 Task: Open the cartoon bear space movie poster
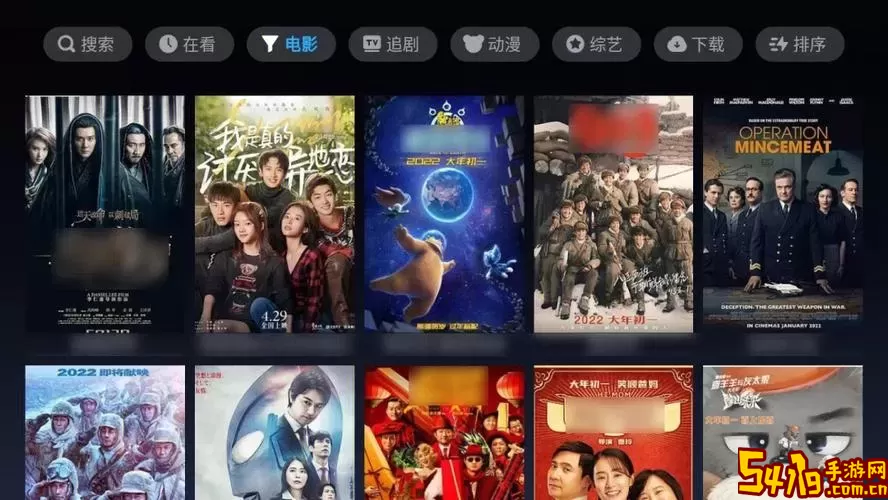[x=444, y=213]
